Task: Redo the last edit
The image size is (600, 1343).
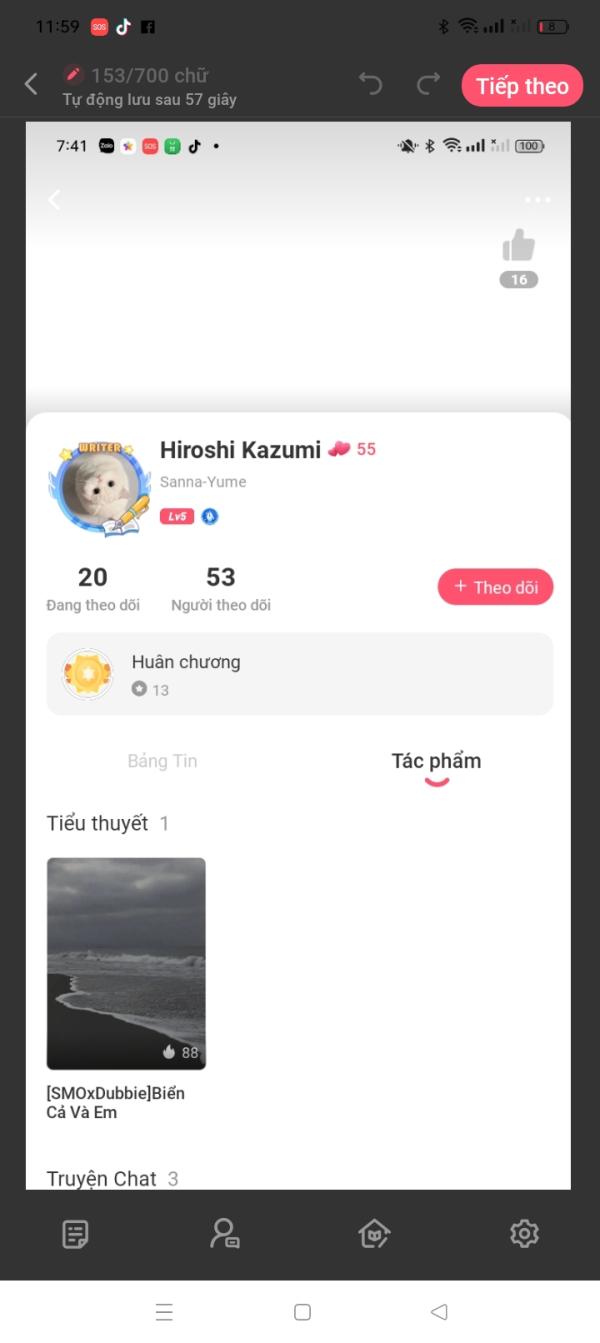Action: pyautogui.click(x=428, y=85)
